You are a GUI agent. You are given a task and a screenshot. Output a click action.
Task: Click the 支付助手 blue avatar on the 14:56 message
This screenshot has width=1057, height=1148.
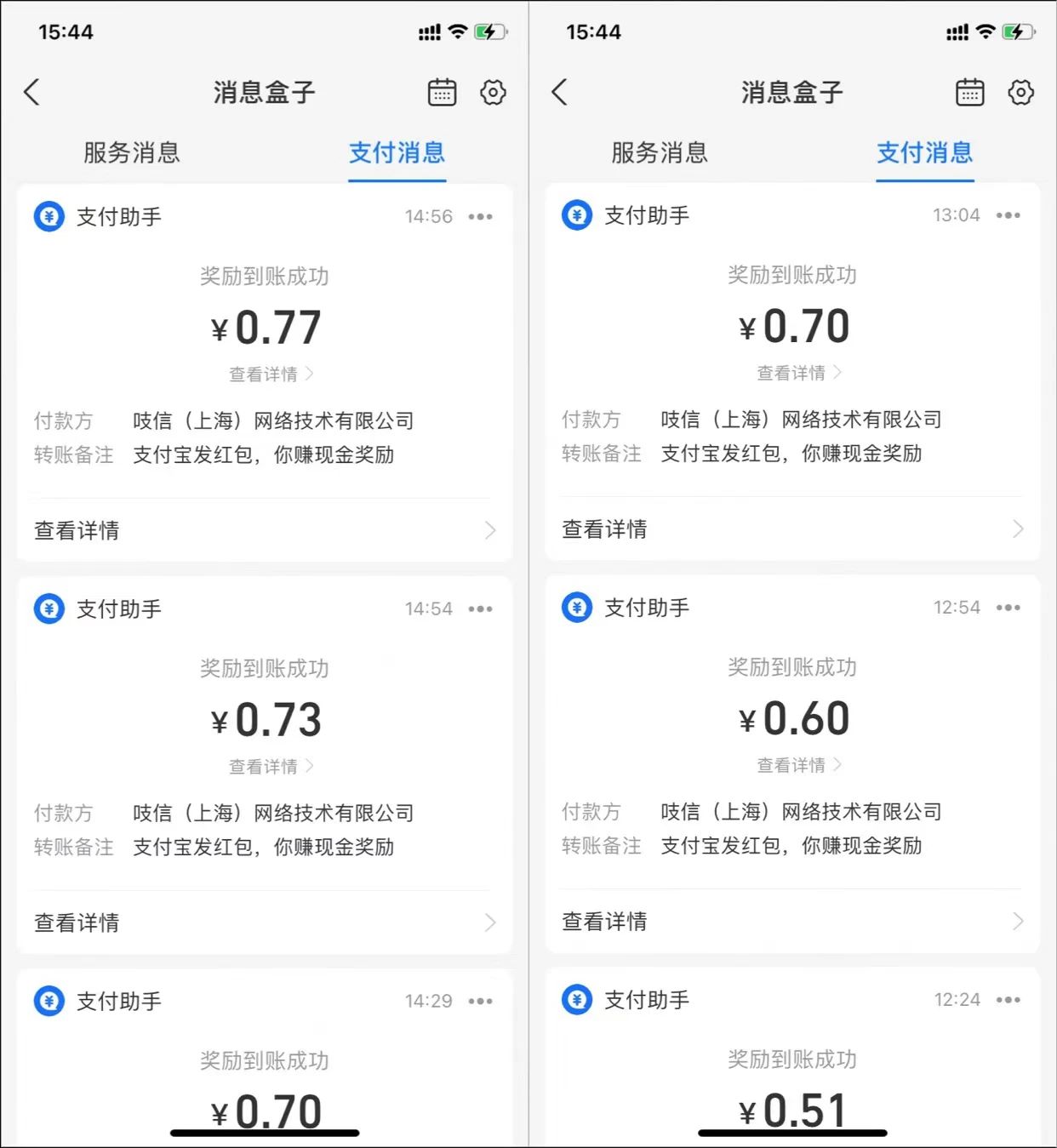[49, 216]
